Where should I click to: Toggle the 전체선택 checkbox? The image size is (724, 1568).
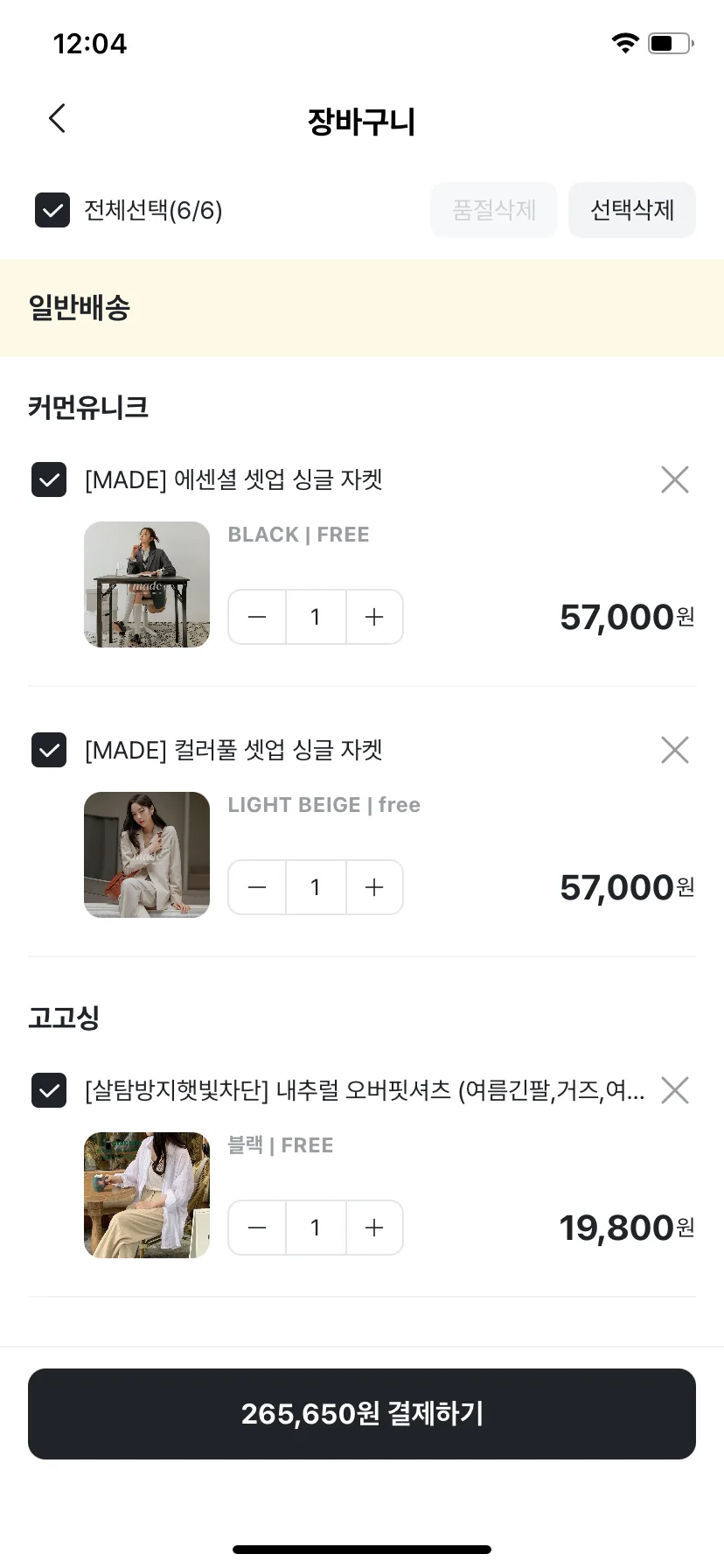(52, 210)
